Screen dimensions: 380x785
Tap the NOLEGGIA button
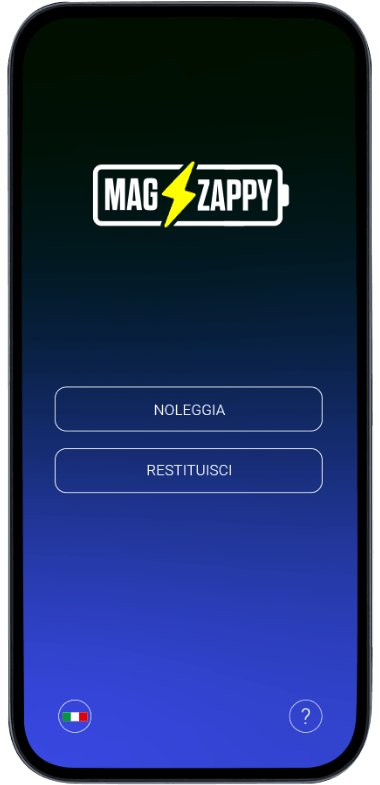pos(189,409)
